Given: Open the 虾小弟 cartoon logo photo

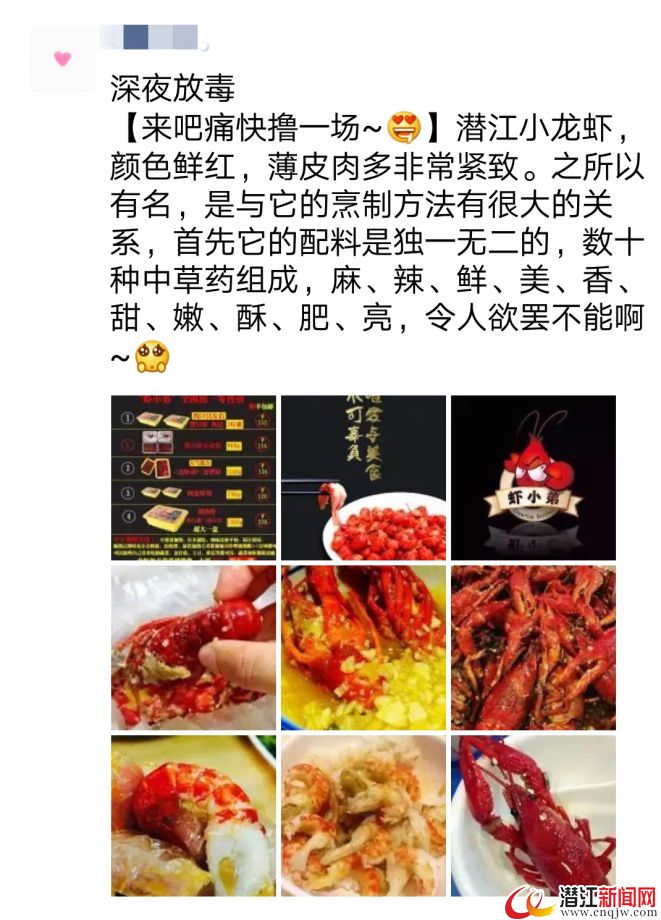Looking at the screenshot, I should pyautogui.click(x=533, y=477).
